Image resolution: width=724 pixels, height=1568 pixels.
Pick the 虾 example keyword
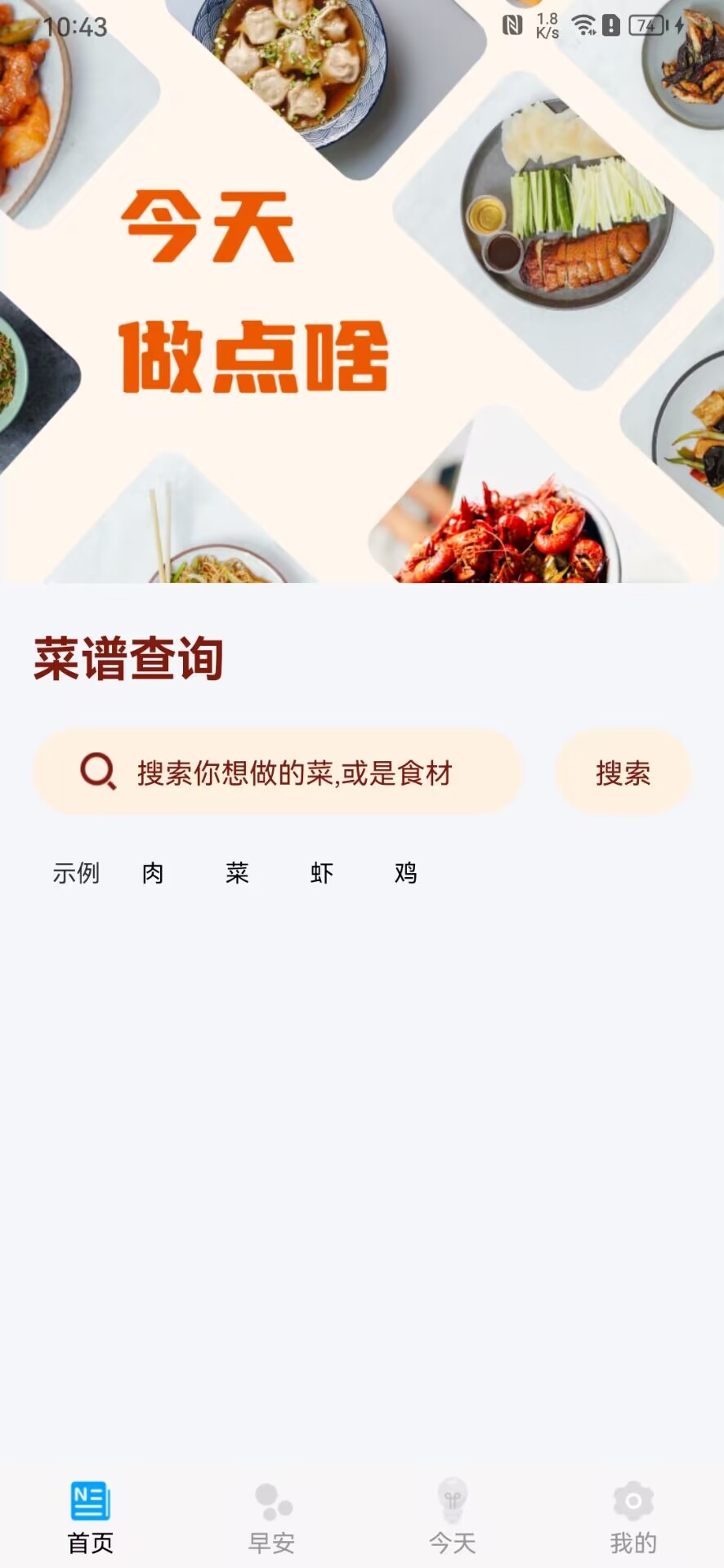coord(322,873)
